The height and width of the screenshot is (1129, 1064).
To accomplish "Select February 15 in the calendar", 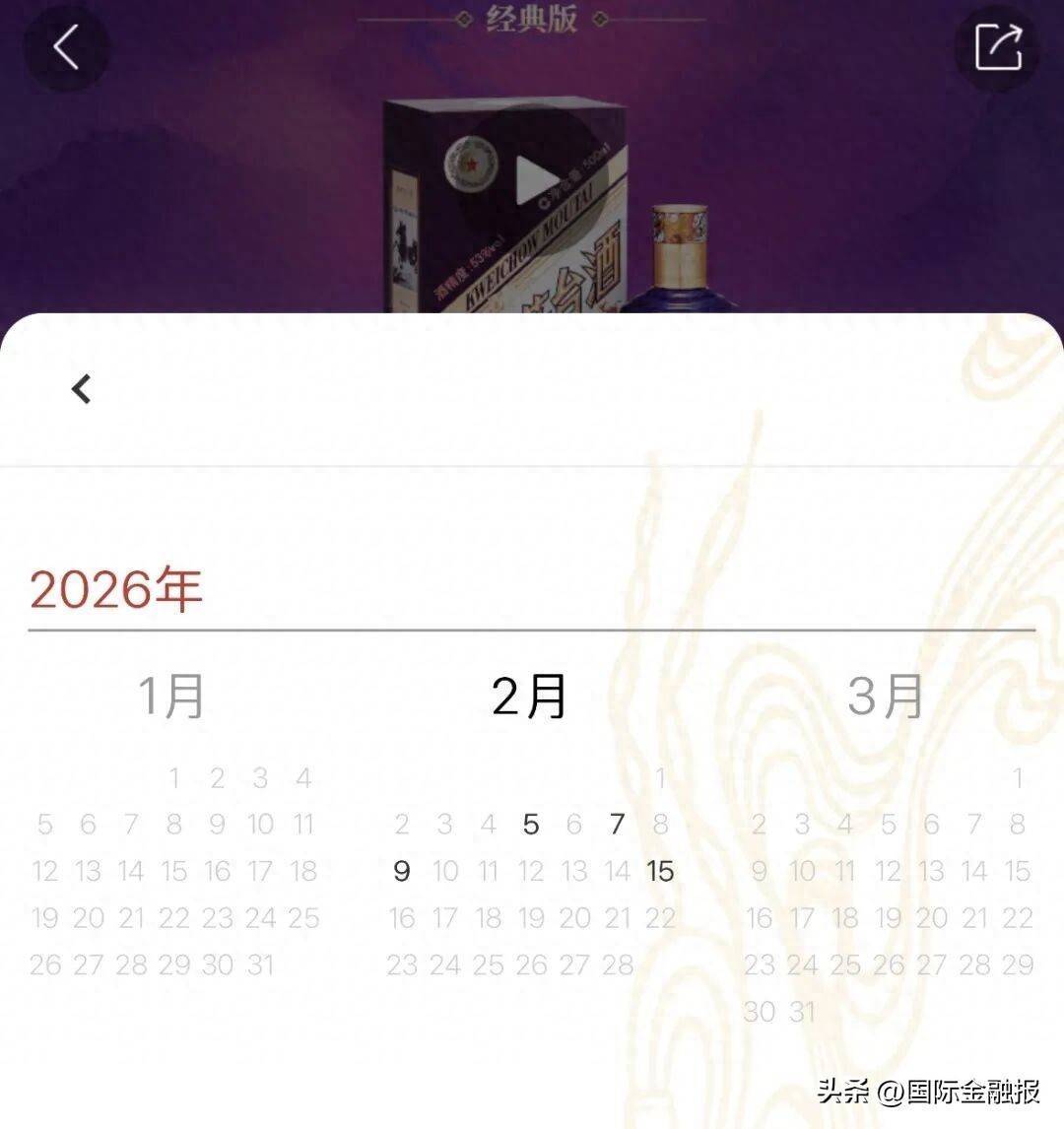I will point(660,871).
